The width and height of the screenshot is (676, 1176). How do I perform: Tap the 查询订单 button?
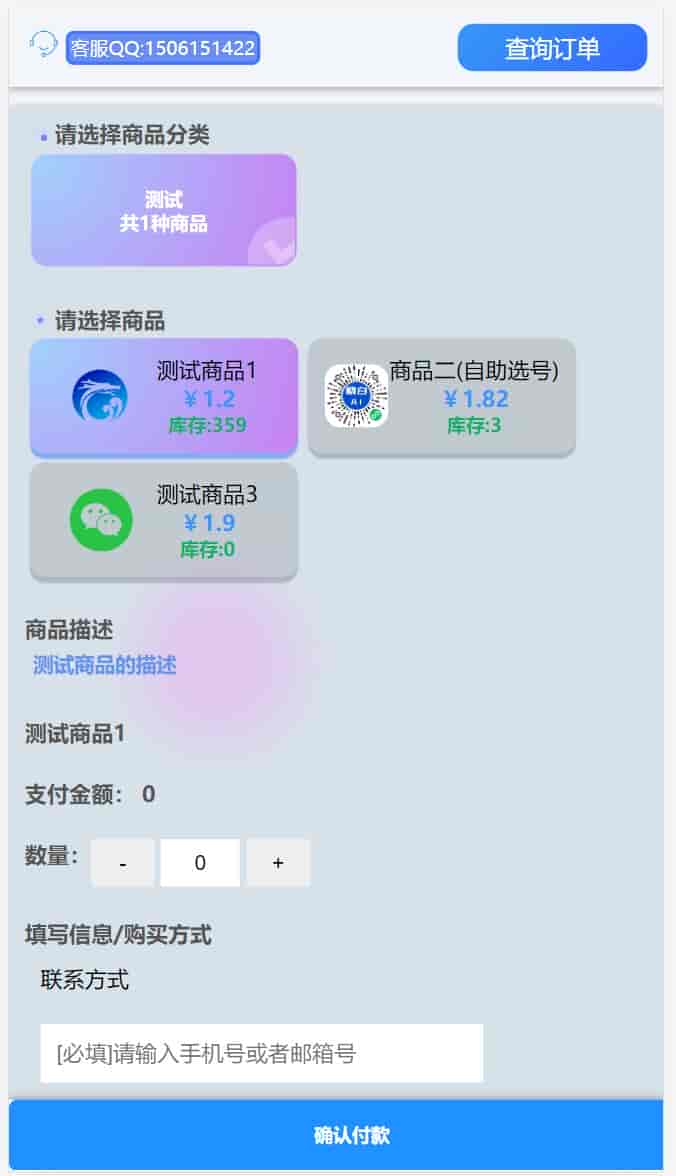pos(552,48)
